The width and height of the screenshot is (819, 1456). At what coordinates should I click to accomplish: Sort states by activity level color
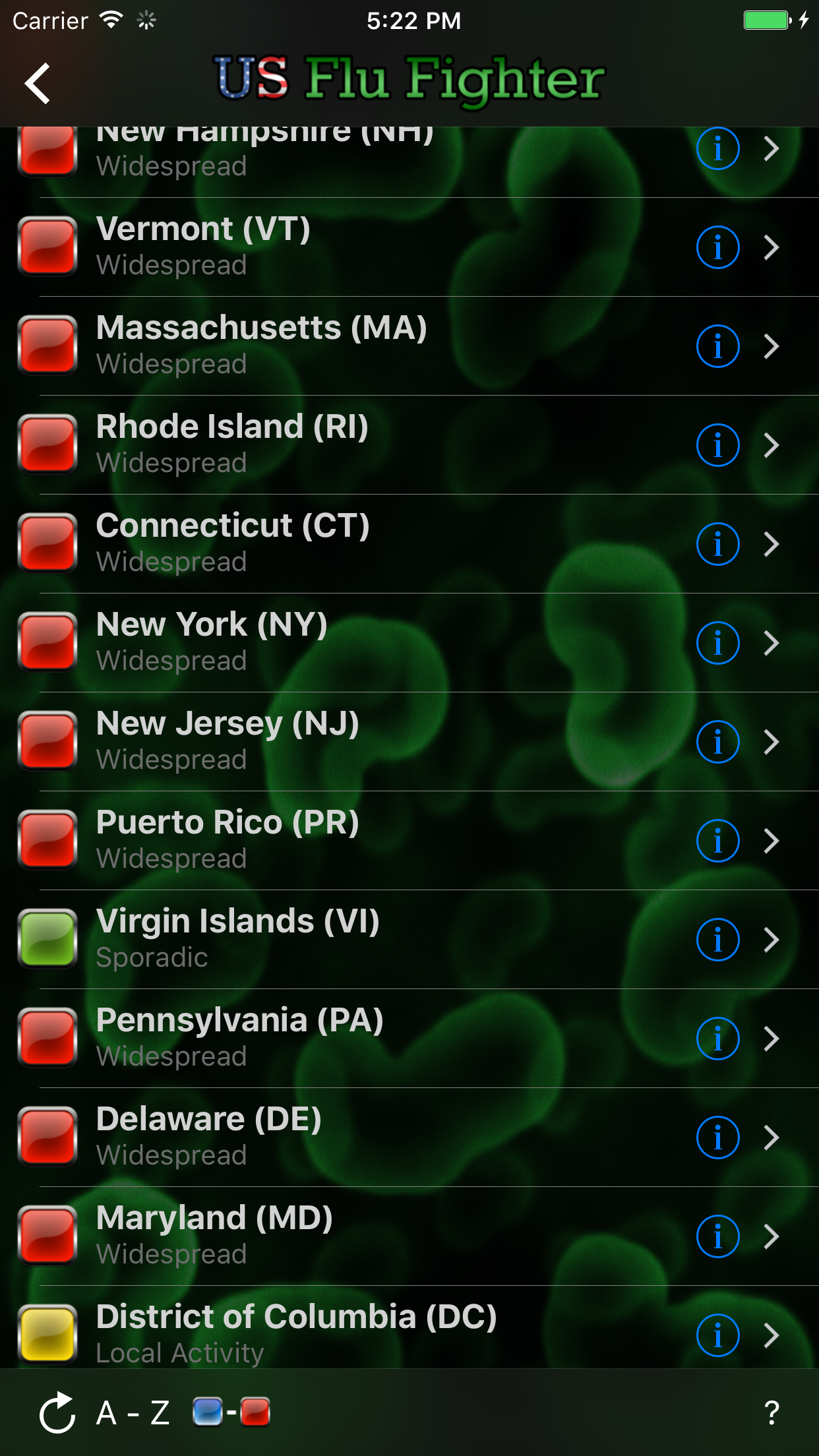tap(231, 1412)
